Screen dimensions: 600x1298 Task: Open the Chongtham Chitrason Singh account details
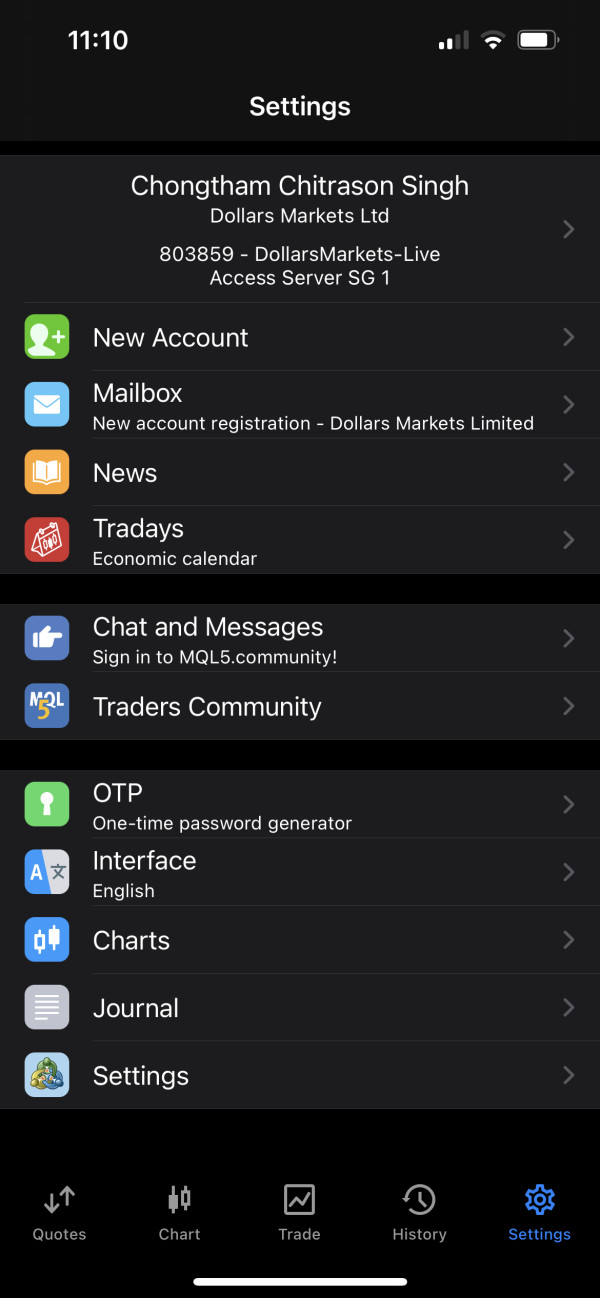click(300, 229)
